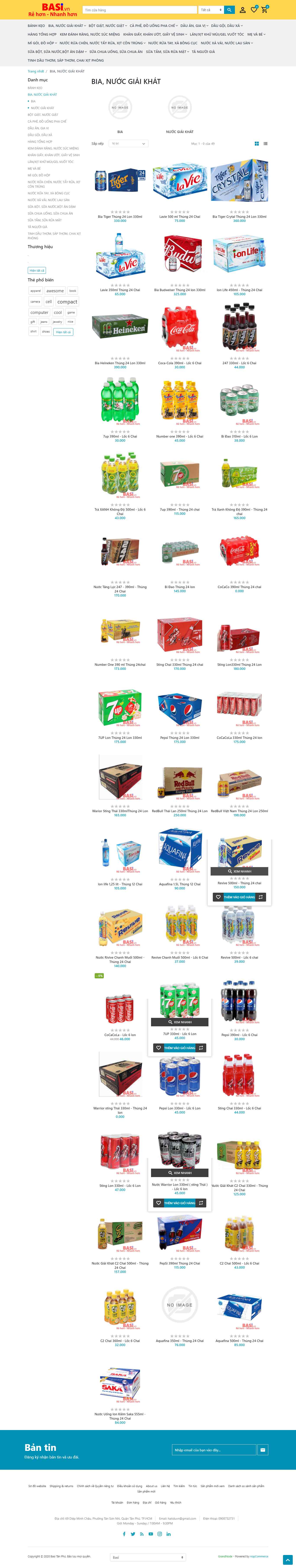The height and width of the screenshot is (1568, 296).
Task: Submit newsletter with envelope button
Action: tap(263, 1450)
